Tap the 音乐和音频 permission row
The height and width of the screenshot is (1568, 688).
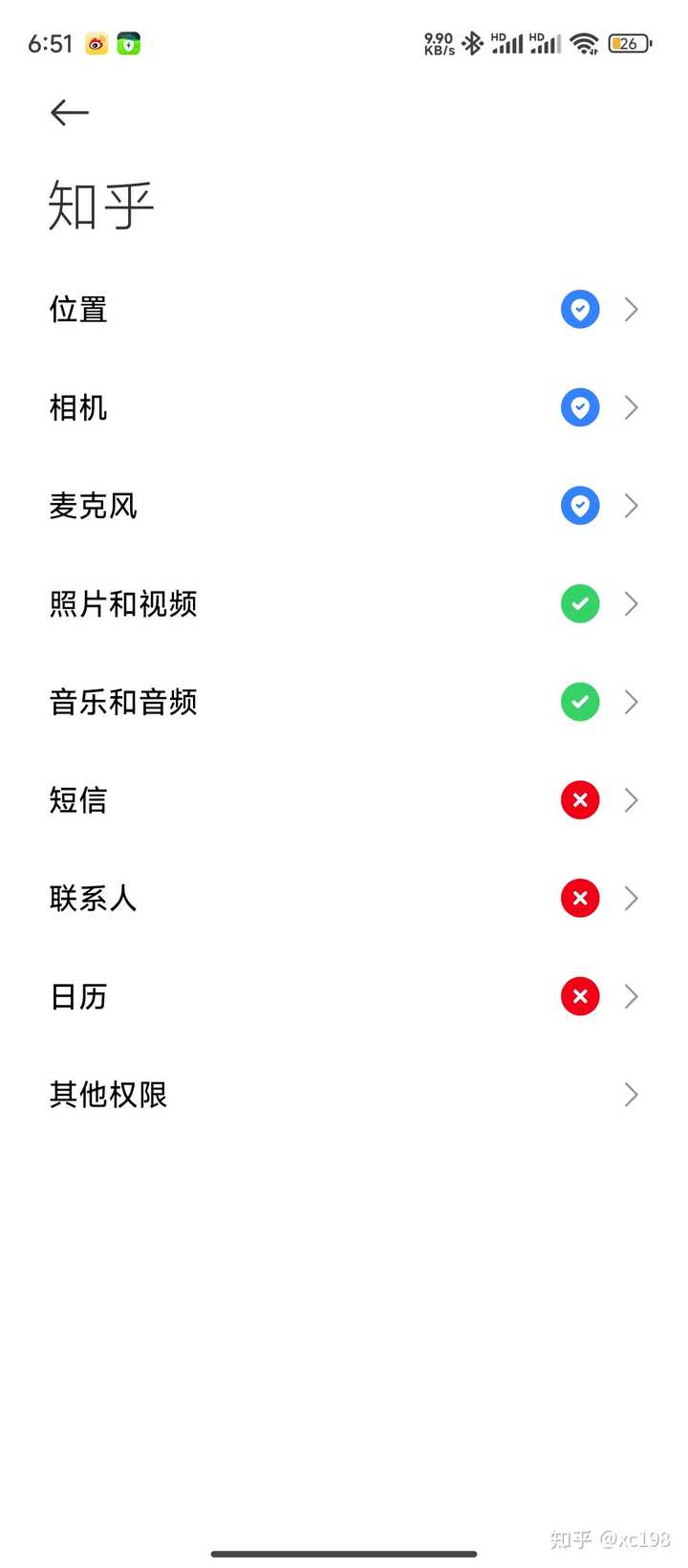(344, 702)
